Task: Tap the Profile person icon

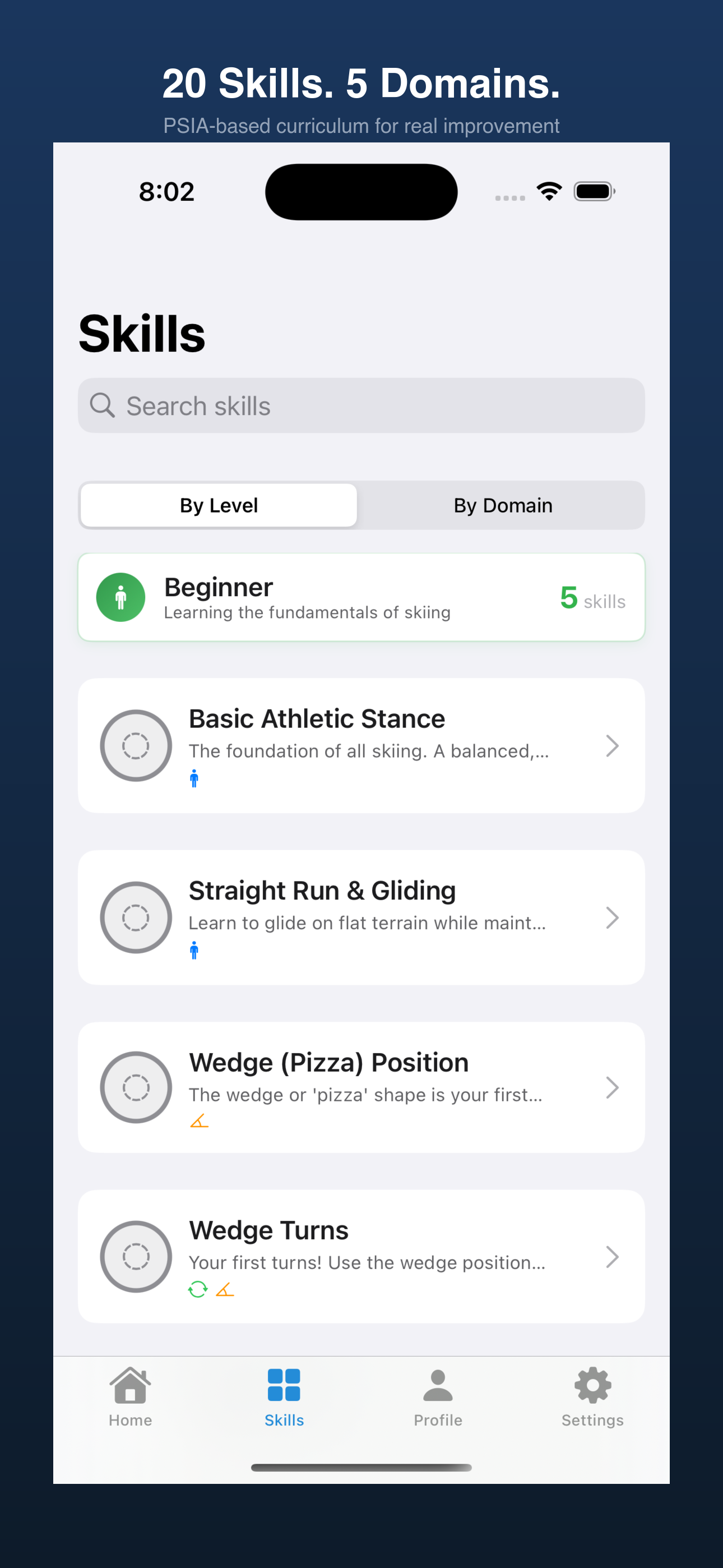Action: [438, 1386]
